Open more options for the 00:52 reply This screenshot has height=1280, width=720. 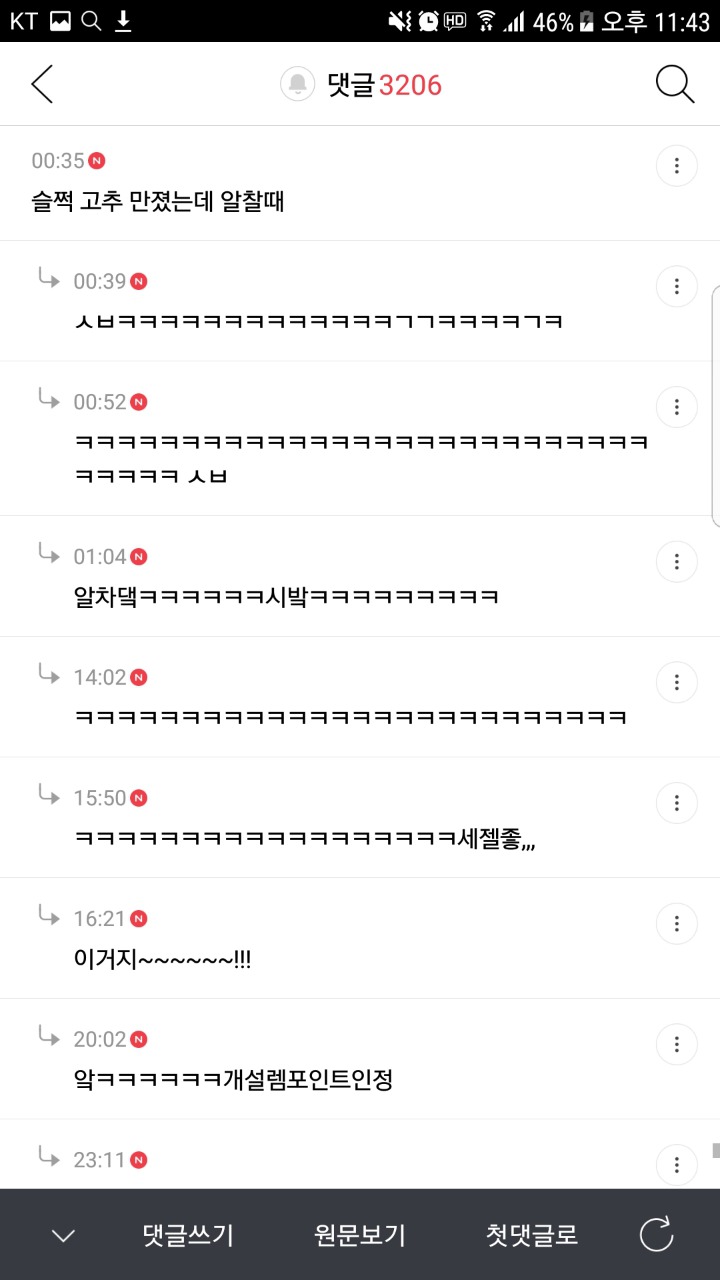(677, 408)
